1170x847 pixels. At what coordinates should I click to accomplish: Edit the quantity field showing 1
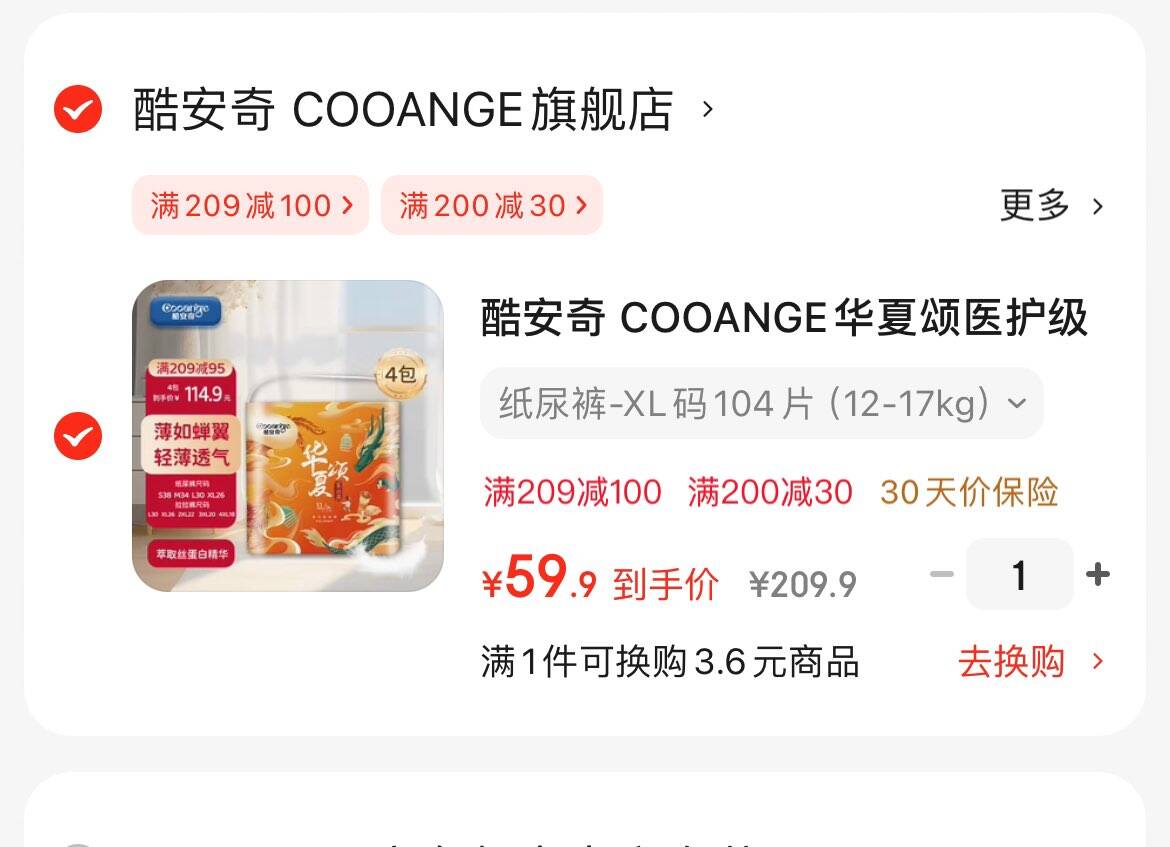pyautogui.click(x=1019, y=574)
